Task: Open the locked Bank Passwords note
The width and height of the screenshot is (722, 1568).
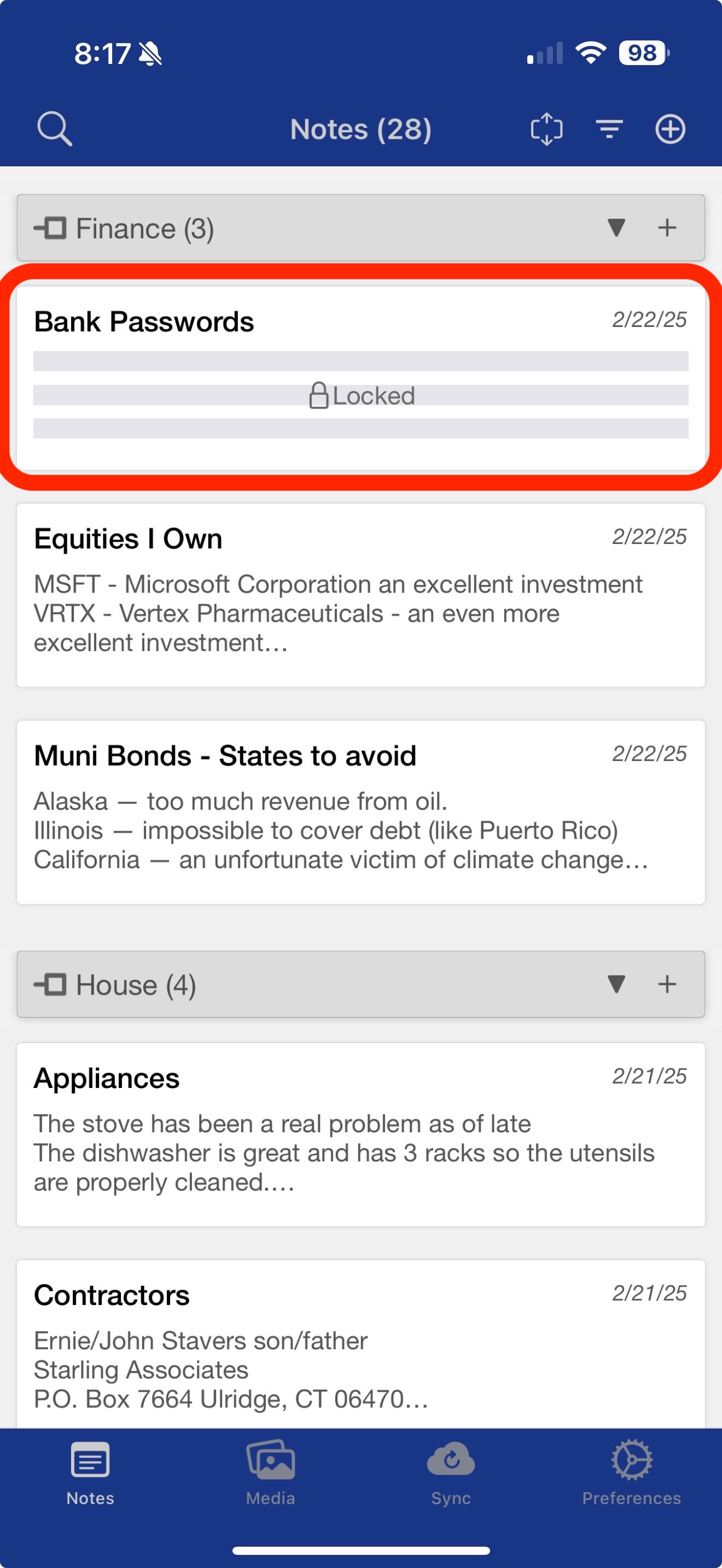Action: (x=361, y=378)
